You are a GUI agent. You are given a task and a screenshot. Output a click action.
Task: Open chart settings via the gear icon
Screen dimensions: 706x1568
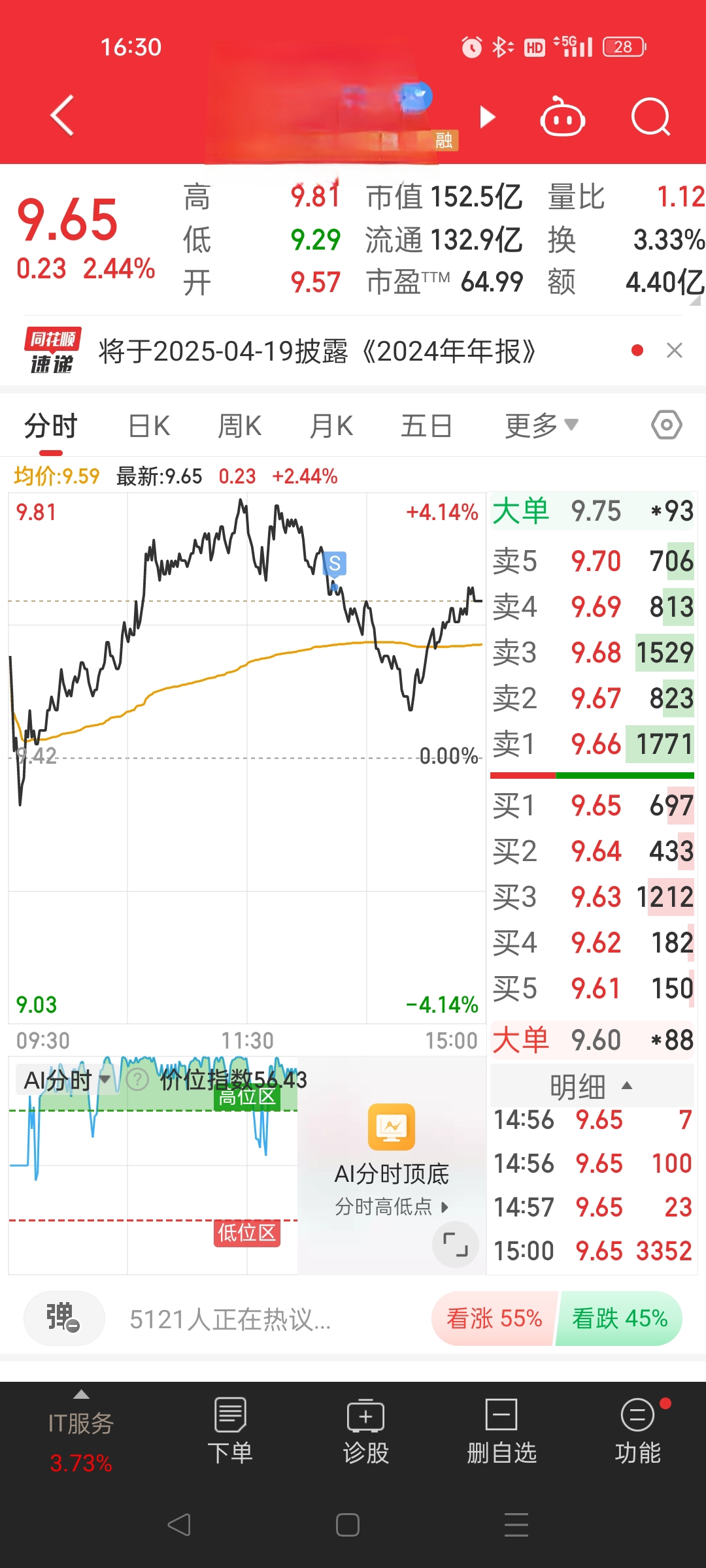(666, 425)
